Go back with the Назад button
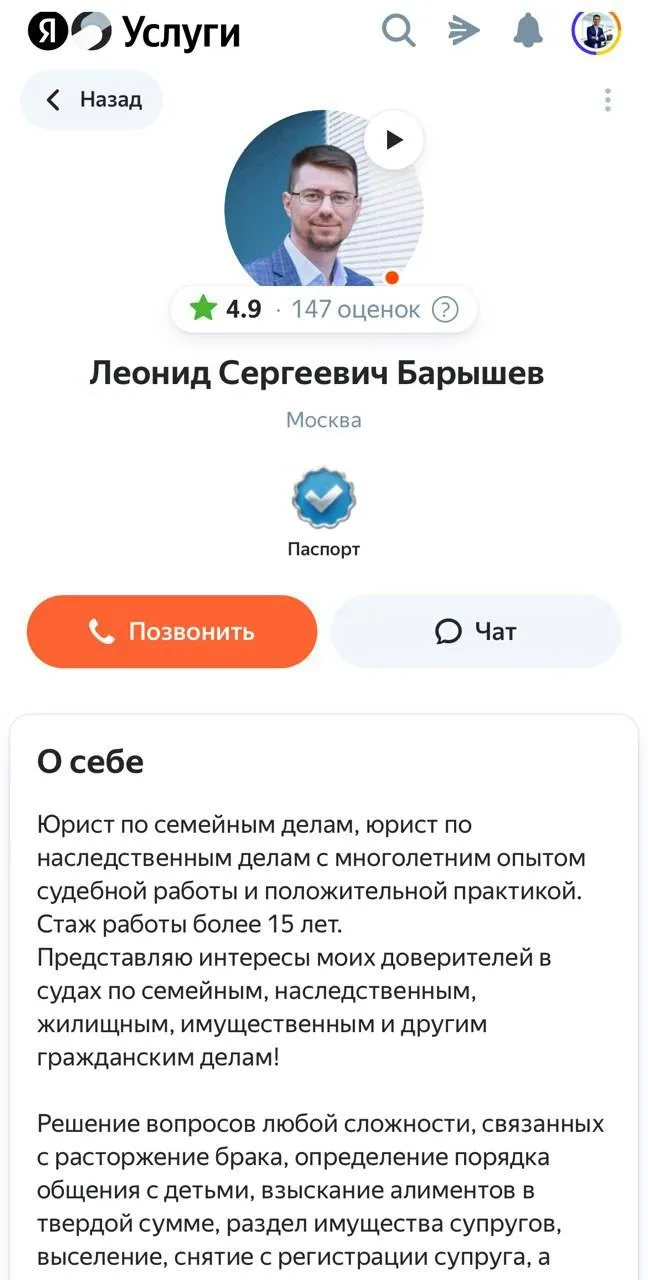Image resolution: width=648 pixels, height=1280 pixels. (92, 99)
